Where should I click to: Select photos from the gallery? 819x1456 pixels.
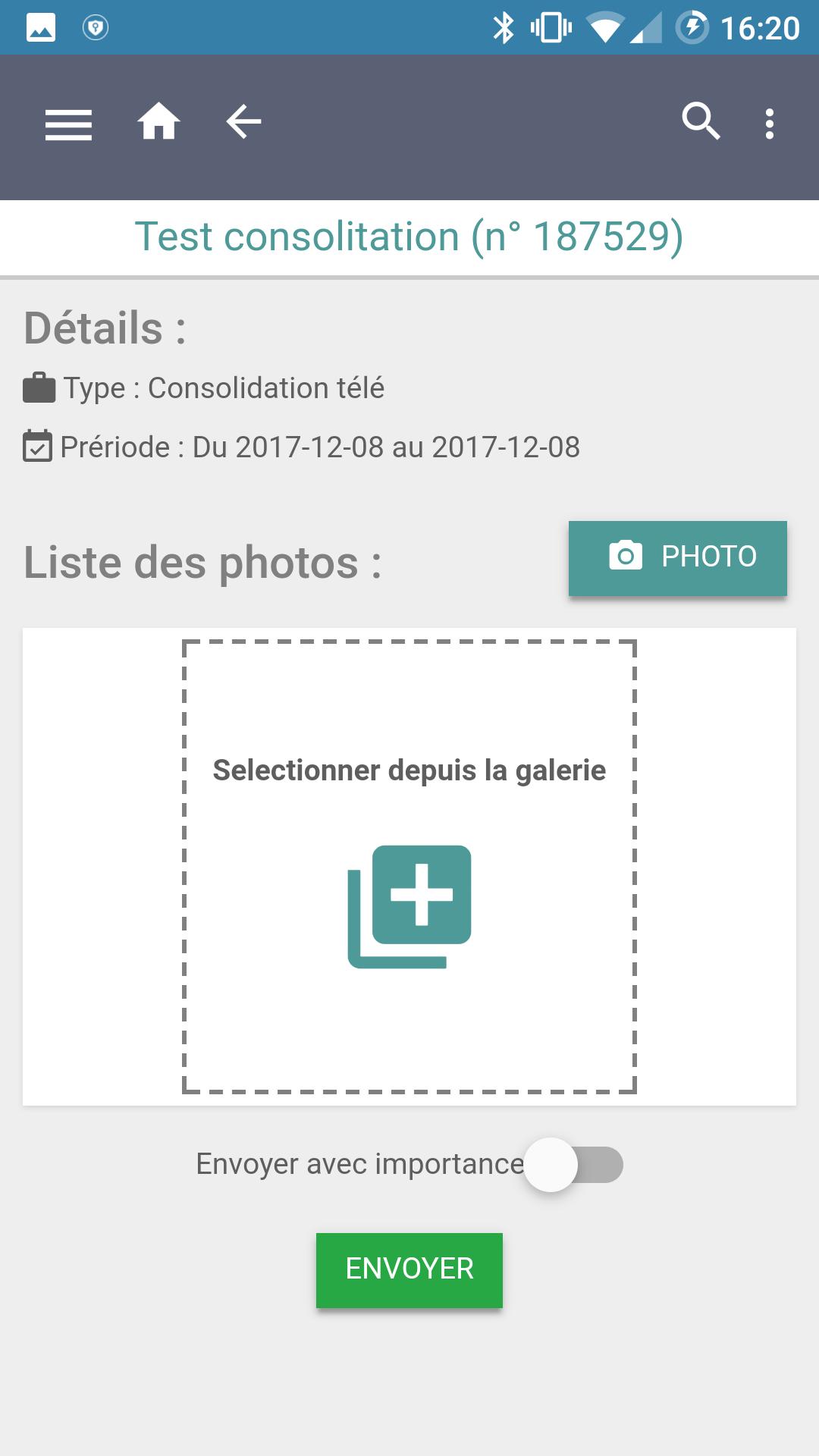pos(409,867)
